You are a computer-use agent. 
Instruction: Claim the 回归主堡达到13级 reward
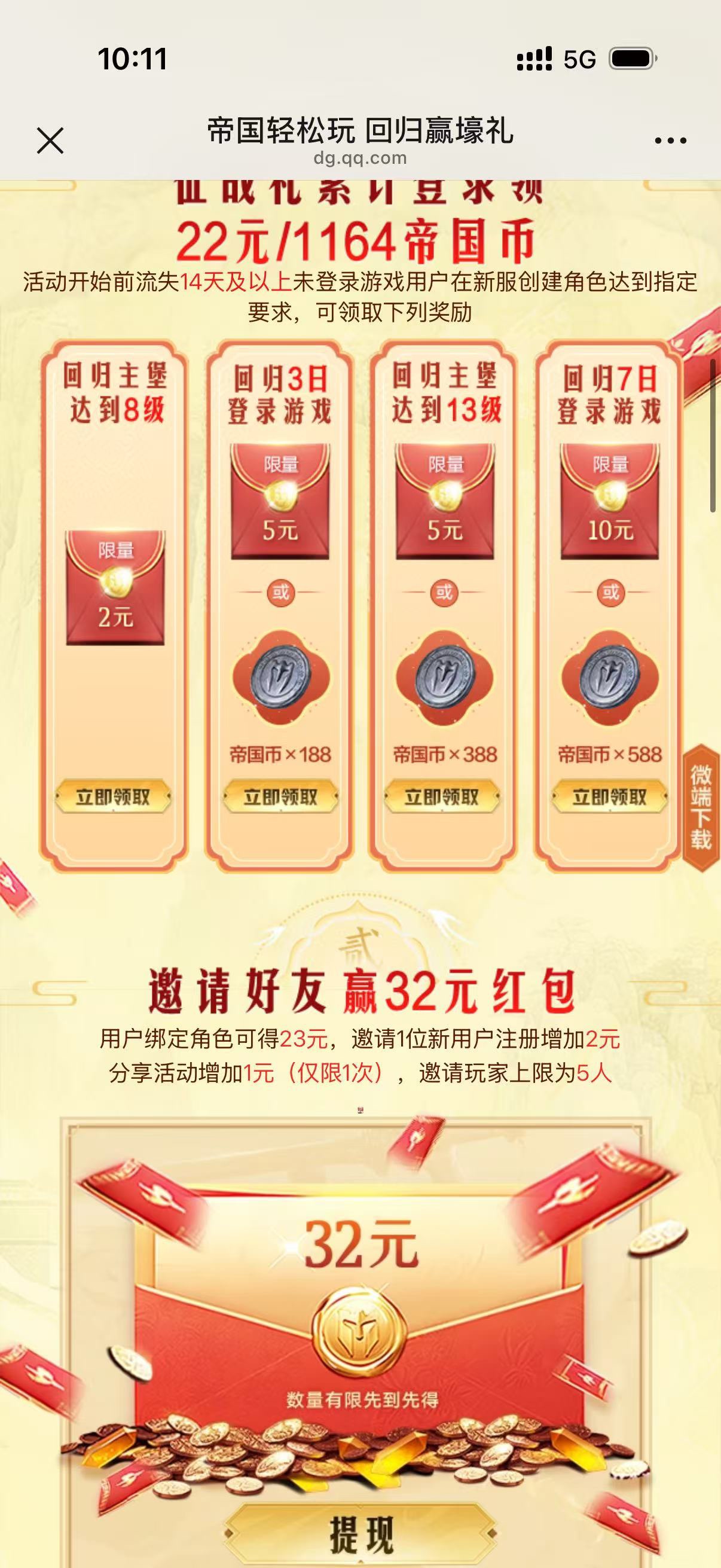pos(442,797)
